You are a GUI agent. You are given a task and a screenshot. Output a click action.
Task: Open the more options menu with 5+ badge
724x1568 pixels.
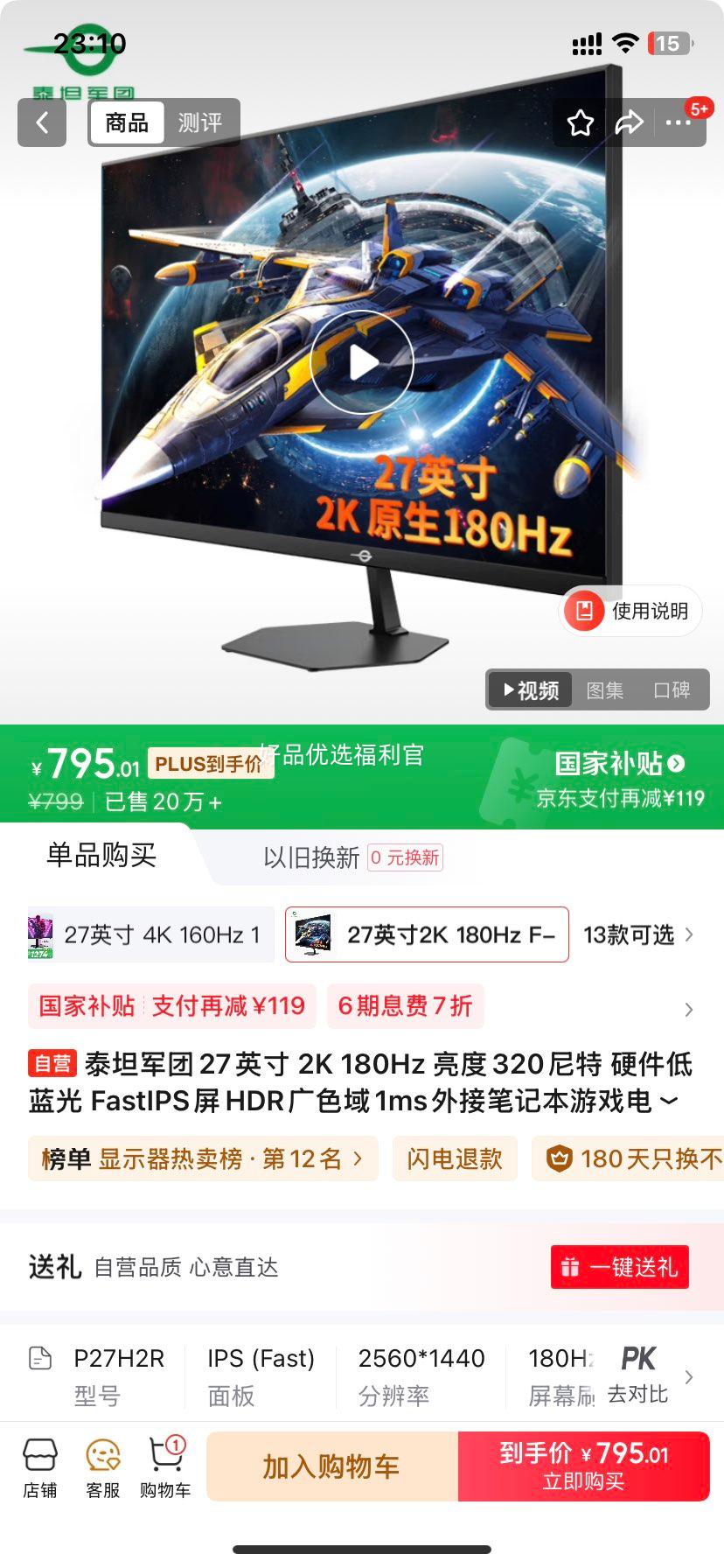(x=678, y=122)
